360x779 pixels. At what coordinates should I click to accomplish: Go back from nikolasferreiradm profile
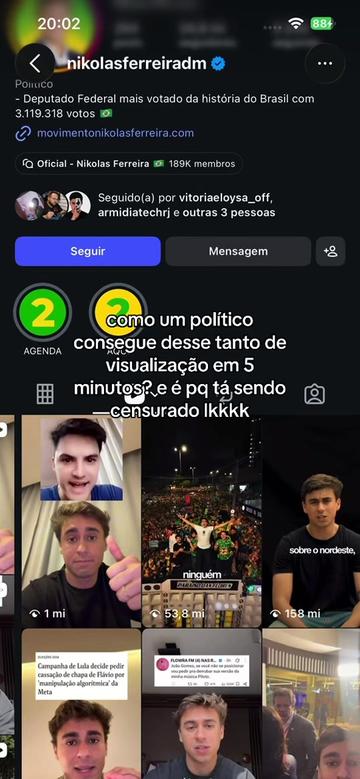point(35,64)
